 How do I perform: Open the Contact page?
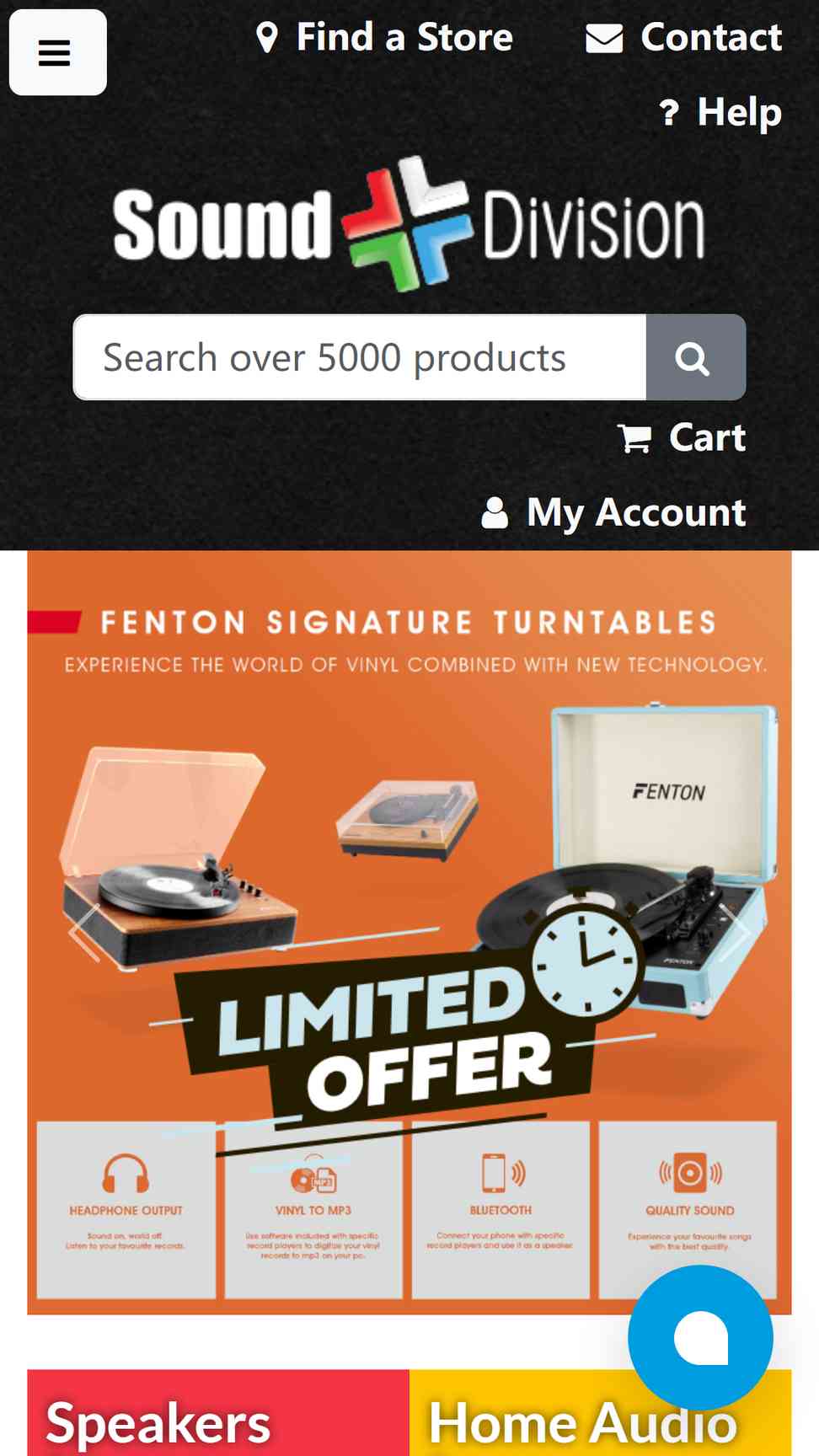684,38
